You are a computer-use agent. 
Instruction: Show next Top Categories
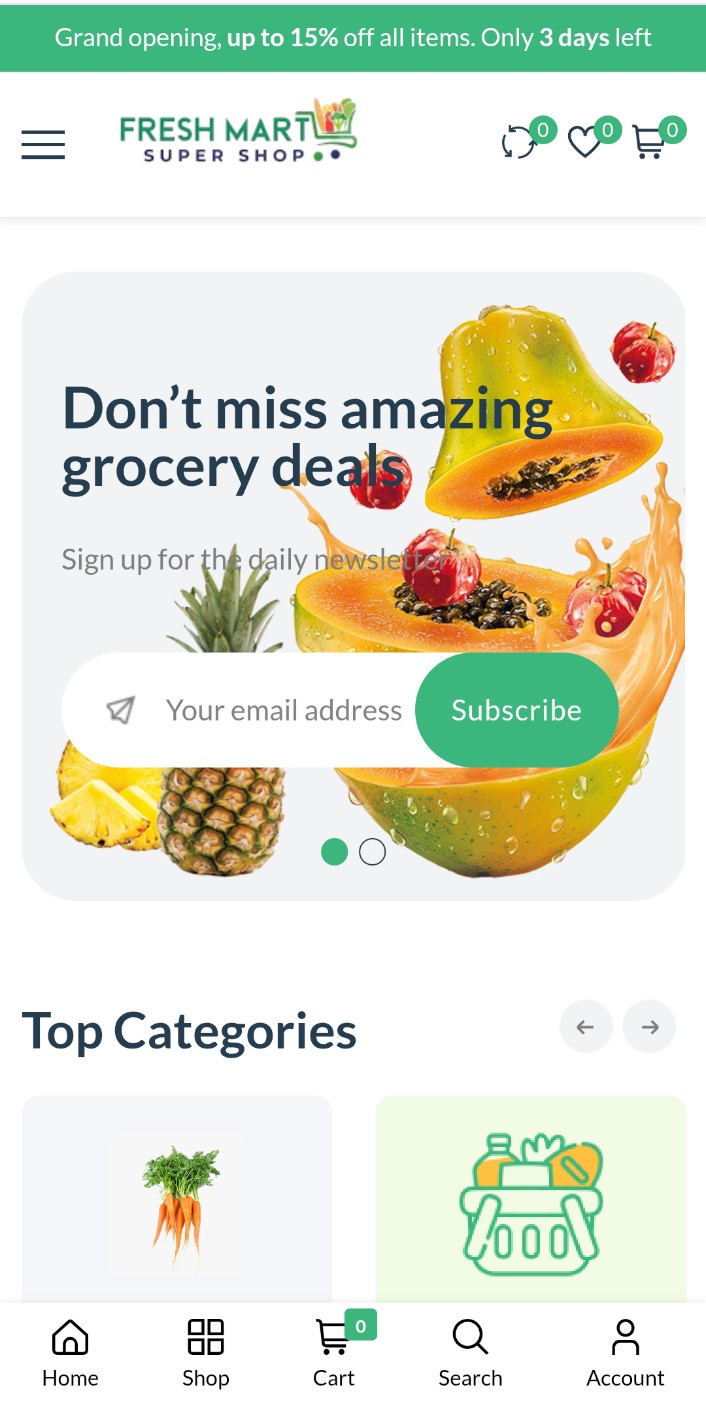650,1027
